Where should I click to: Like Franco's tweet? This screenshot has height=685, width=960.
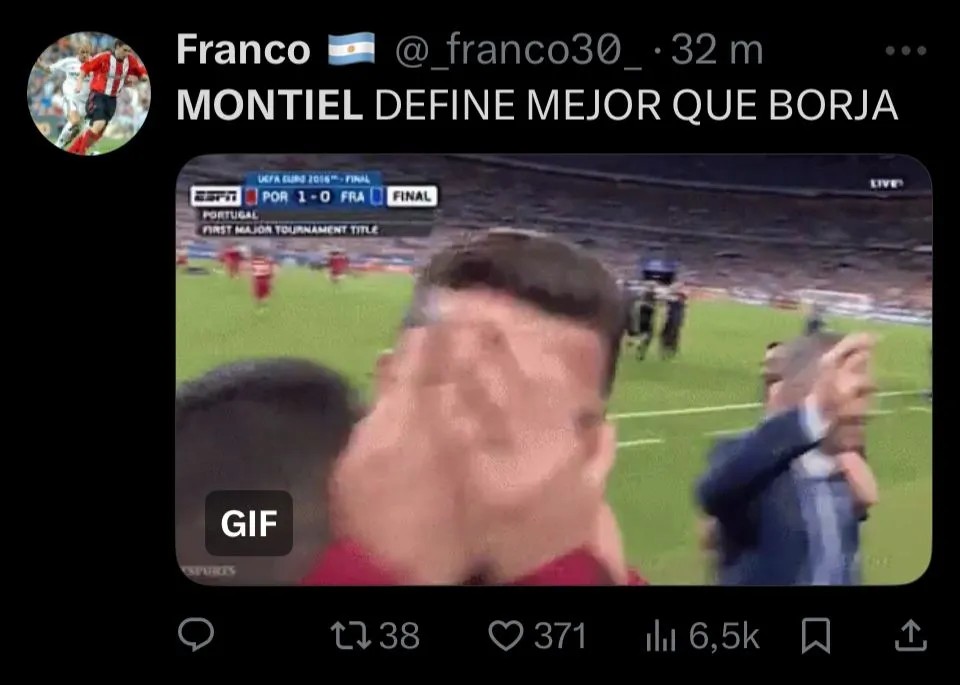click(x=506, y=635)
